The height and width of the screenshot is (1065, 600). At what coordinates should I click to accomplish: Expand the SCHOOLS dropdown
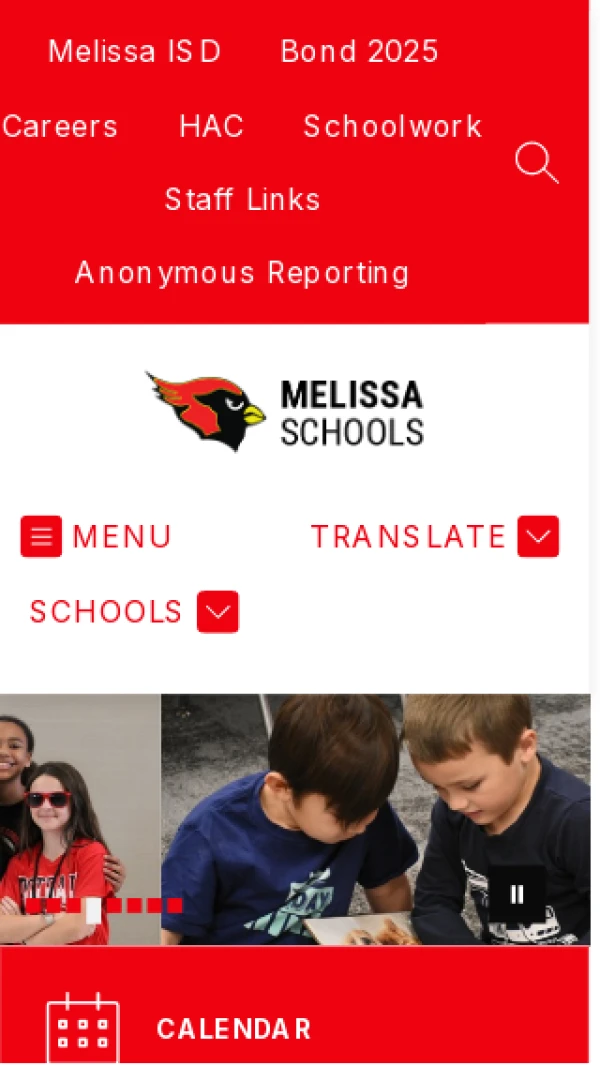pyautogui.click(x=134, y=612)
